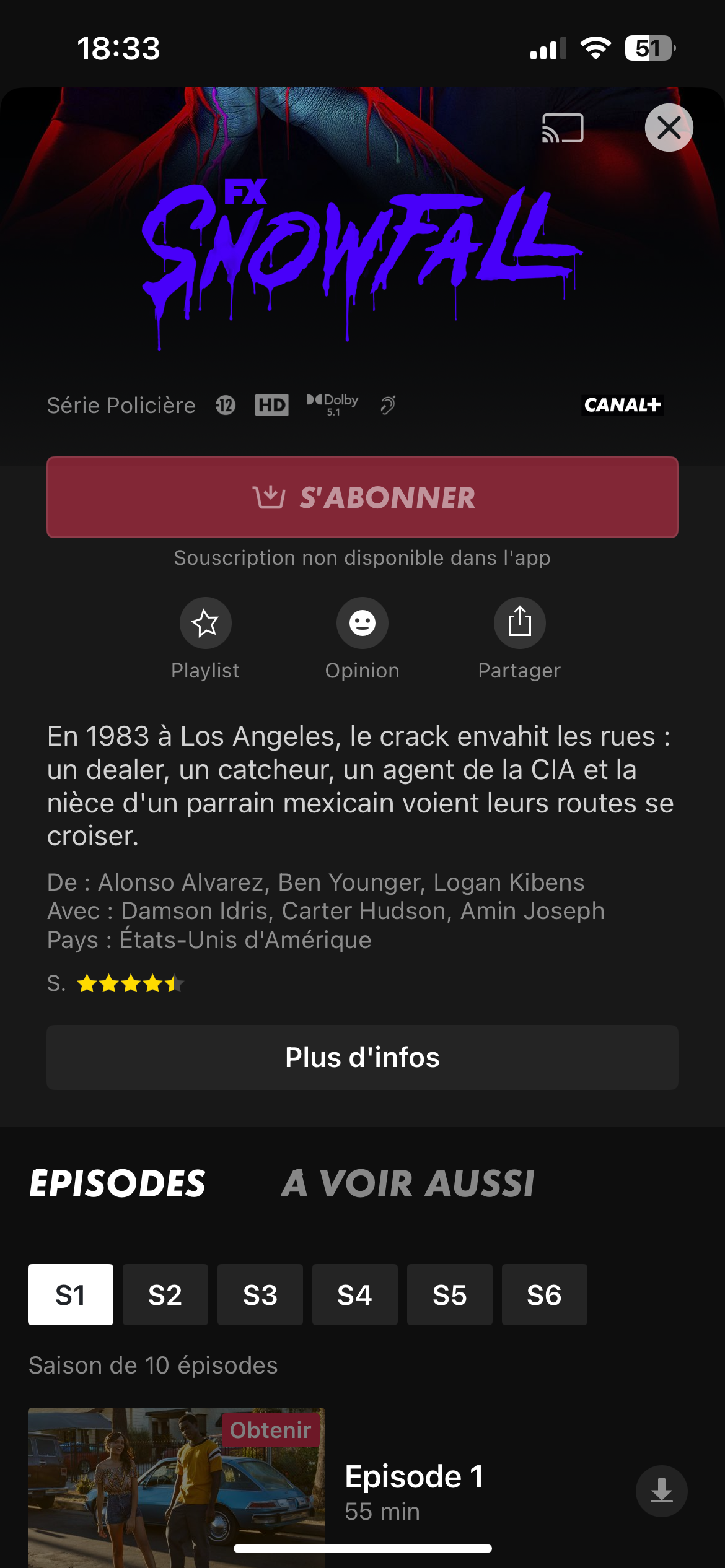Select the EPISODES tab
Viewport: 725px width, 1568px height.
(x=118, y=1183)
